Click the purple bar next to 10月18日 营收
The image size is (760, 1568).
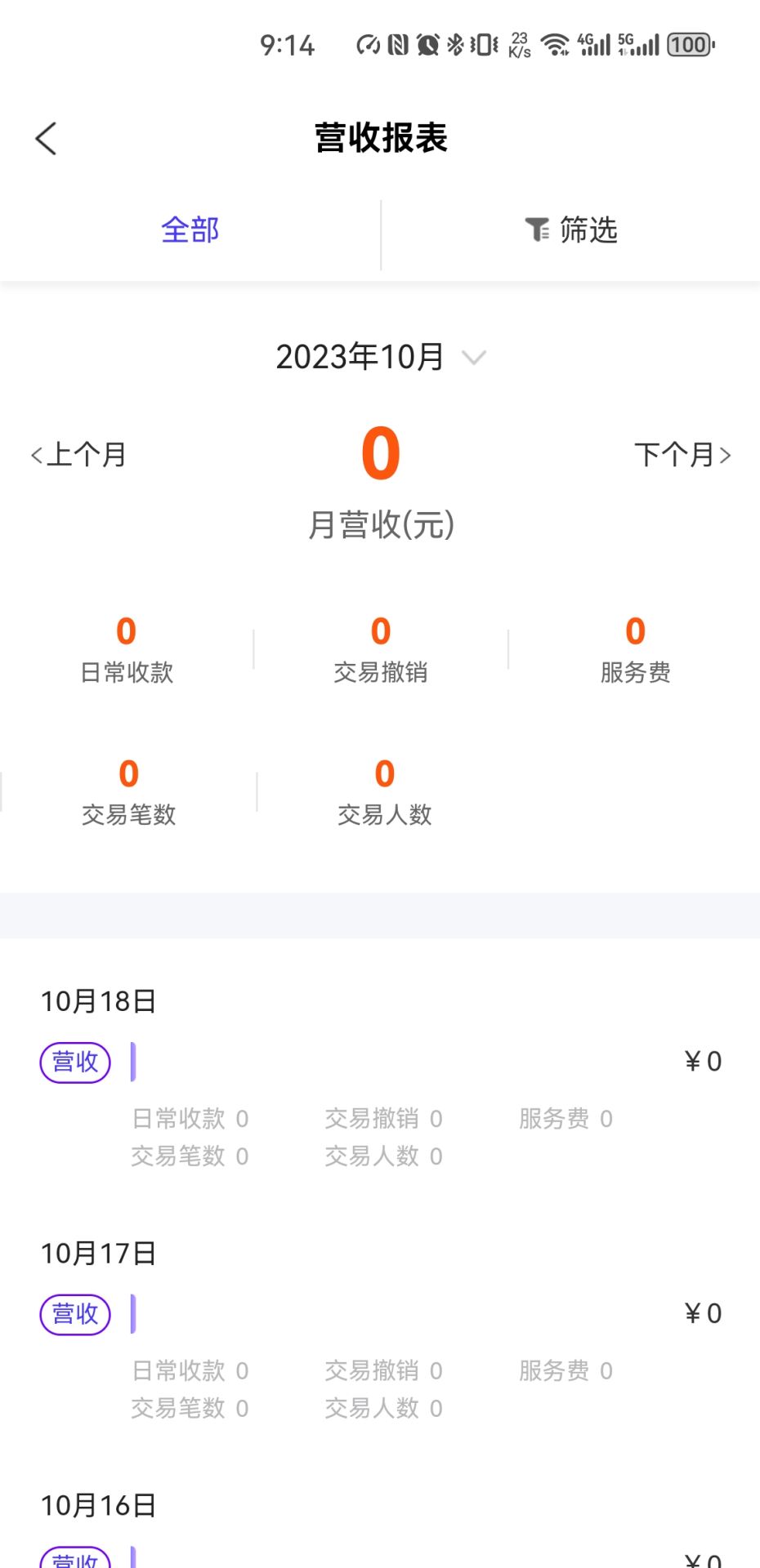click(x=132, y=1062)
